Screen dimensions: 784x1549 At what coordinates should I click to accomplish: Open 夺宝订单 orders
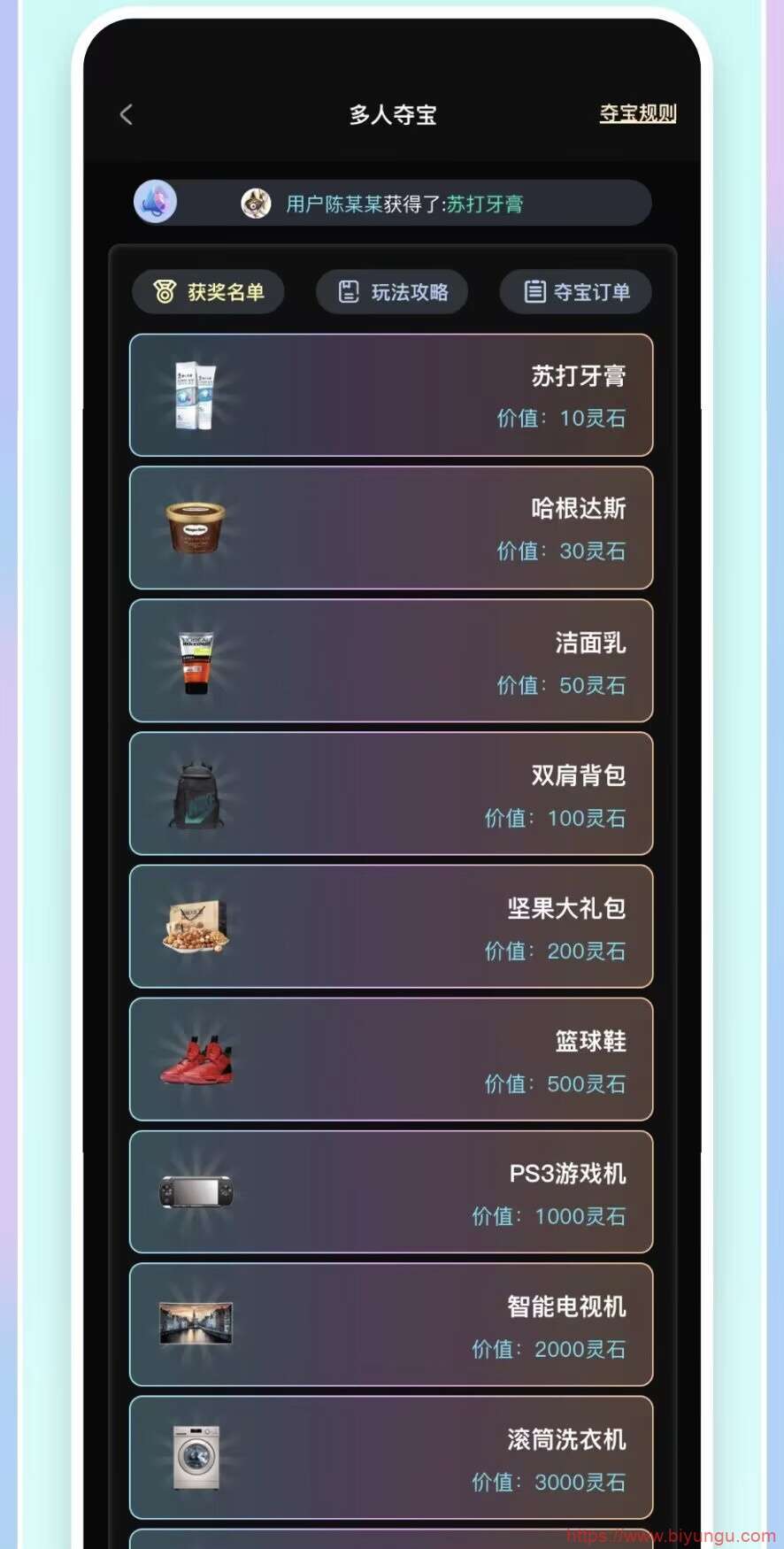coord(576,292)
